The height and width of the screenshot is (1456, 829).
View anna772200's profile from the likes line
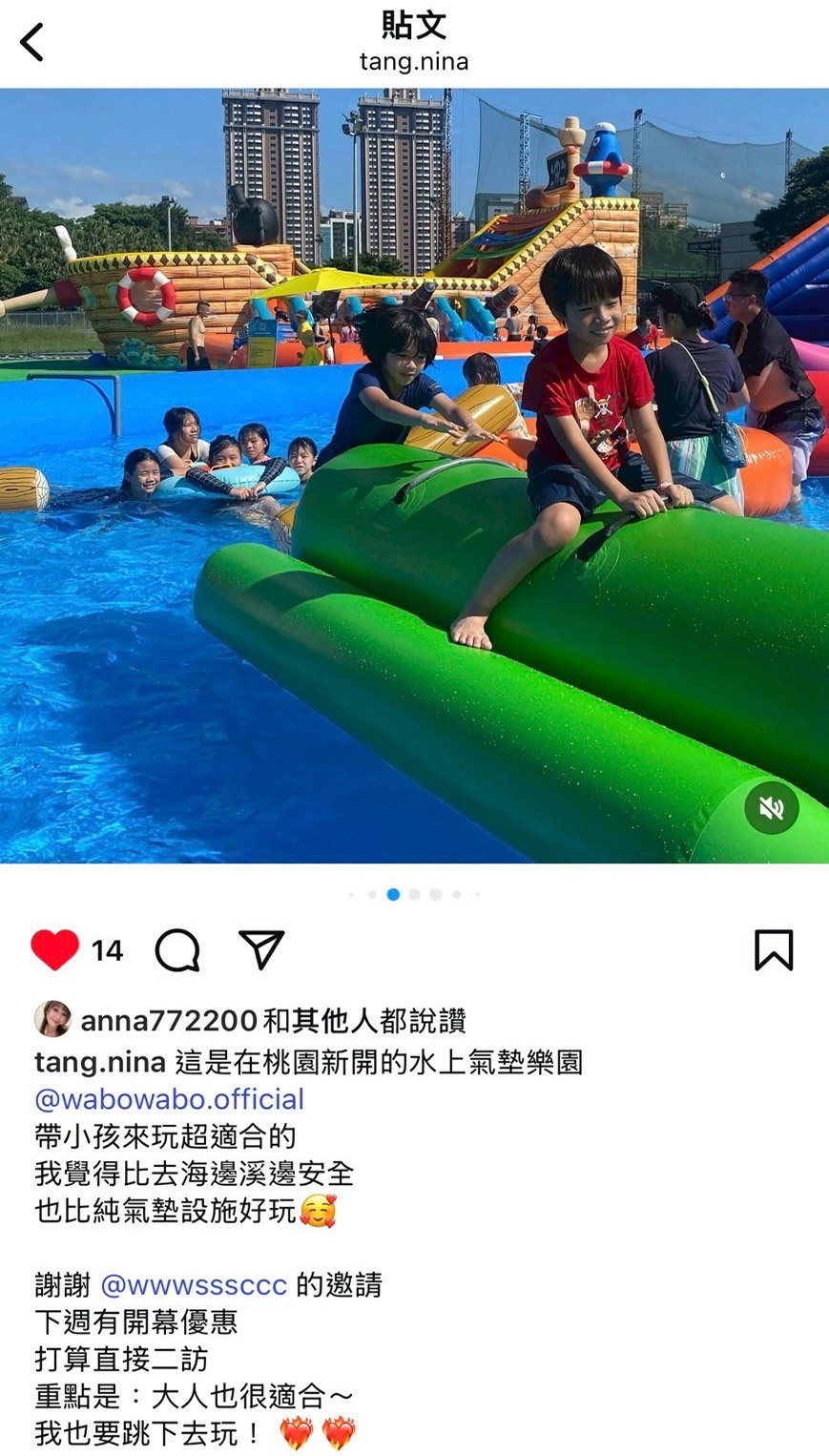point(169,1021)
